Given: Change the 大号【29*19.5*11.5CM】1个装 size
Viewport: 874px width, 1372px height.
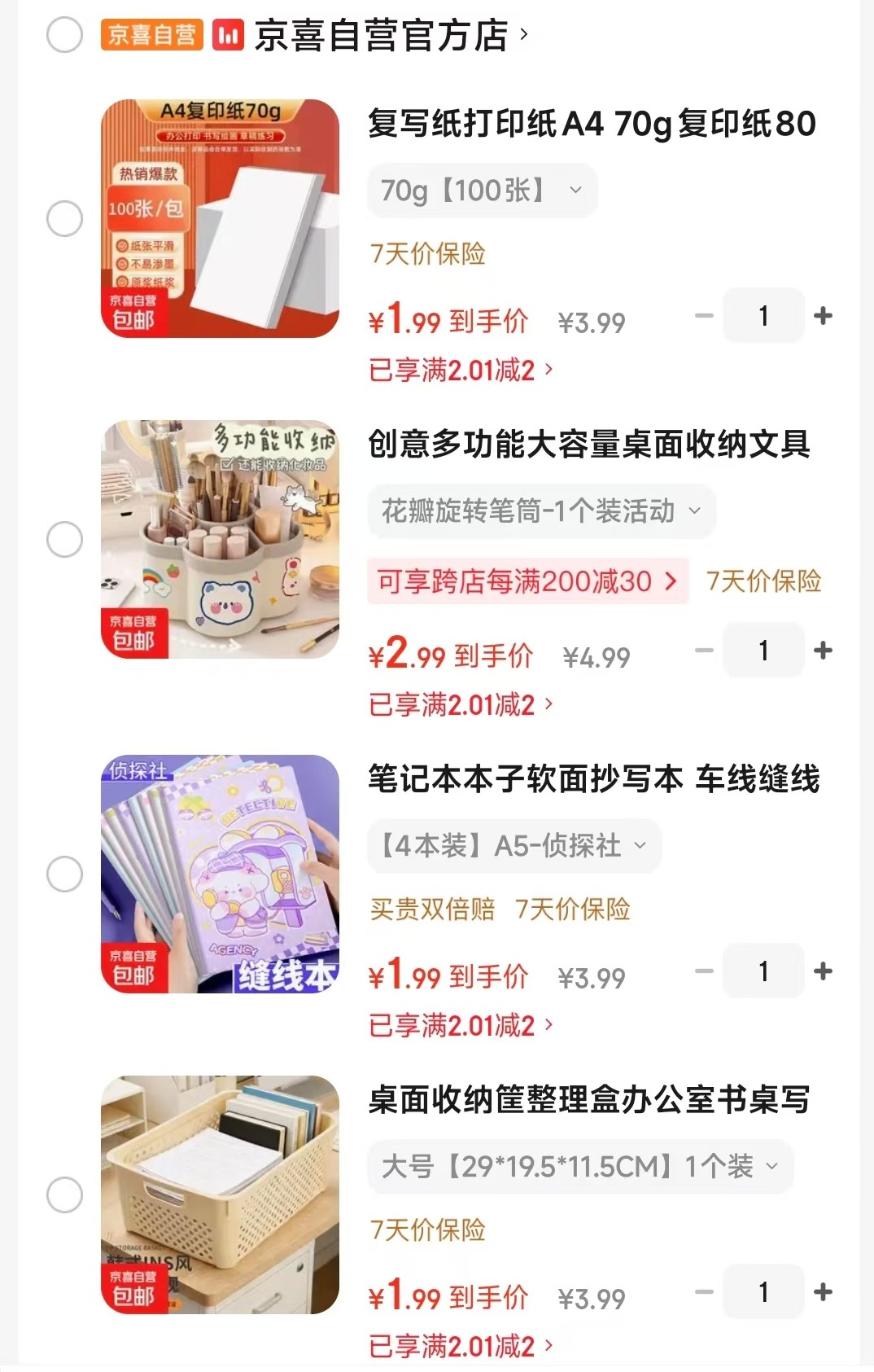Looking at the screenshot, I should tap(579, 1167).
